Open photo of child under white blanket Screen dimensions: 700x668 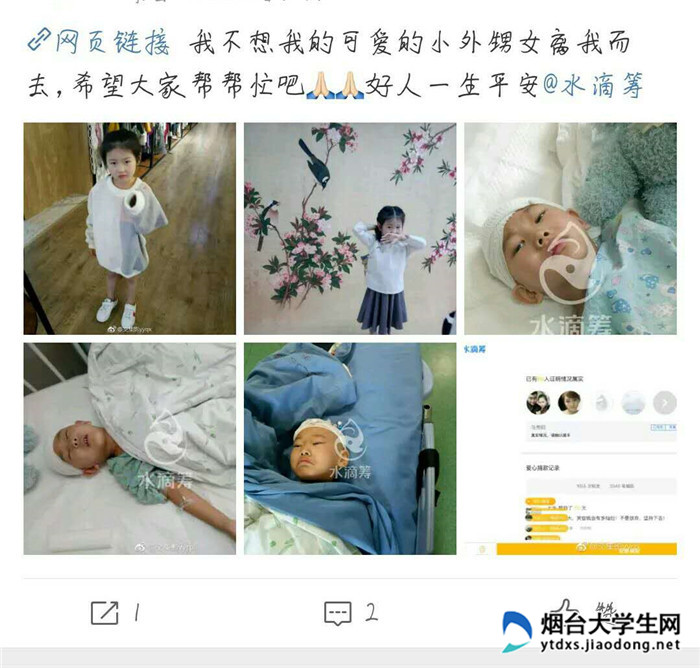point(130,448)
